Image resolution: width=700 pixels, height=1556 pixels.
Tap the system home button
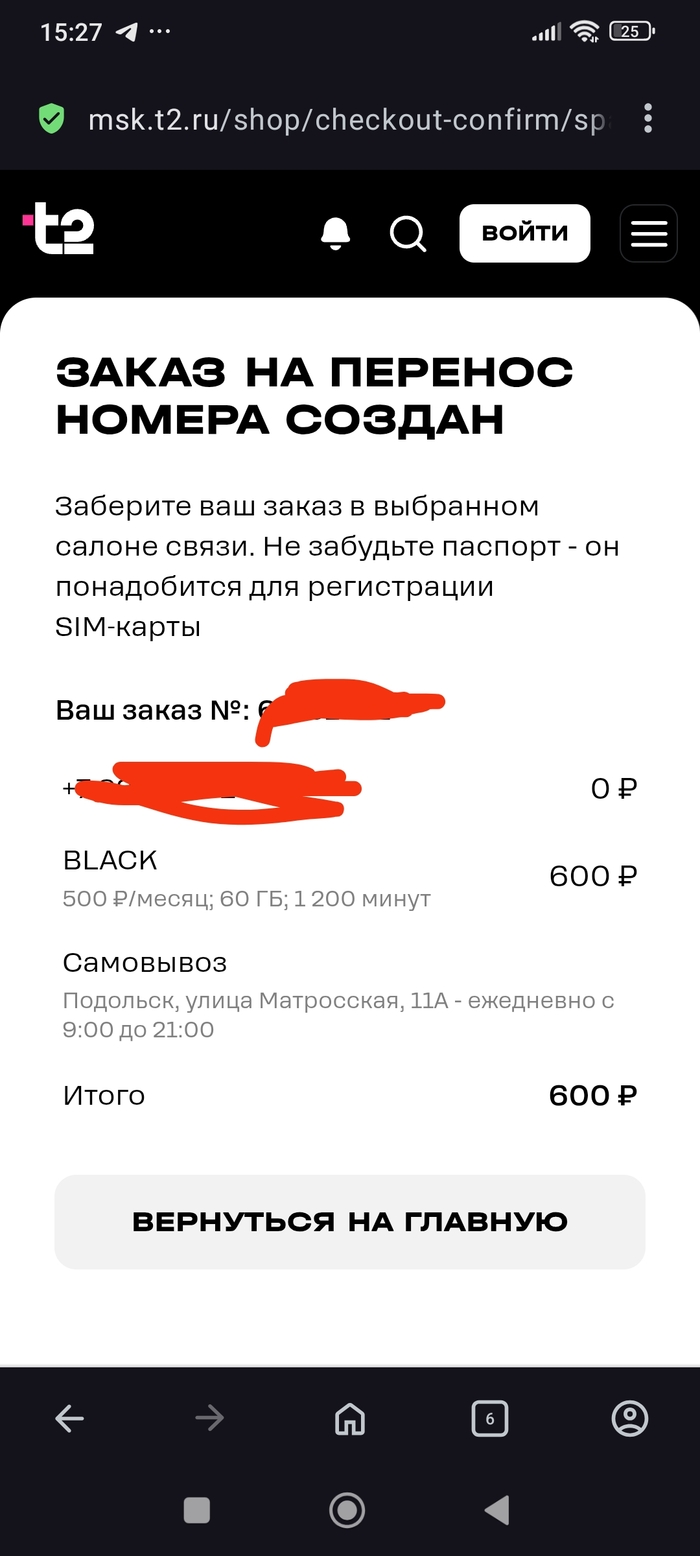click(347, 1509)
